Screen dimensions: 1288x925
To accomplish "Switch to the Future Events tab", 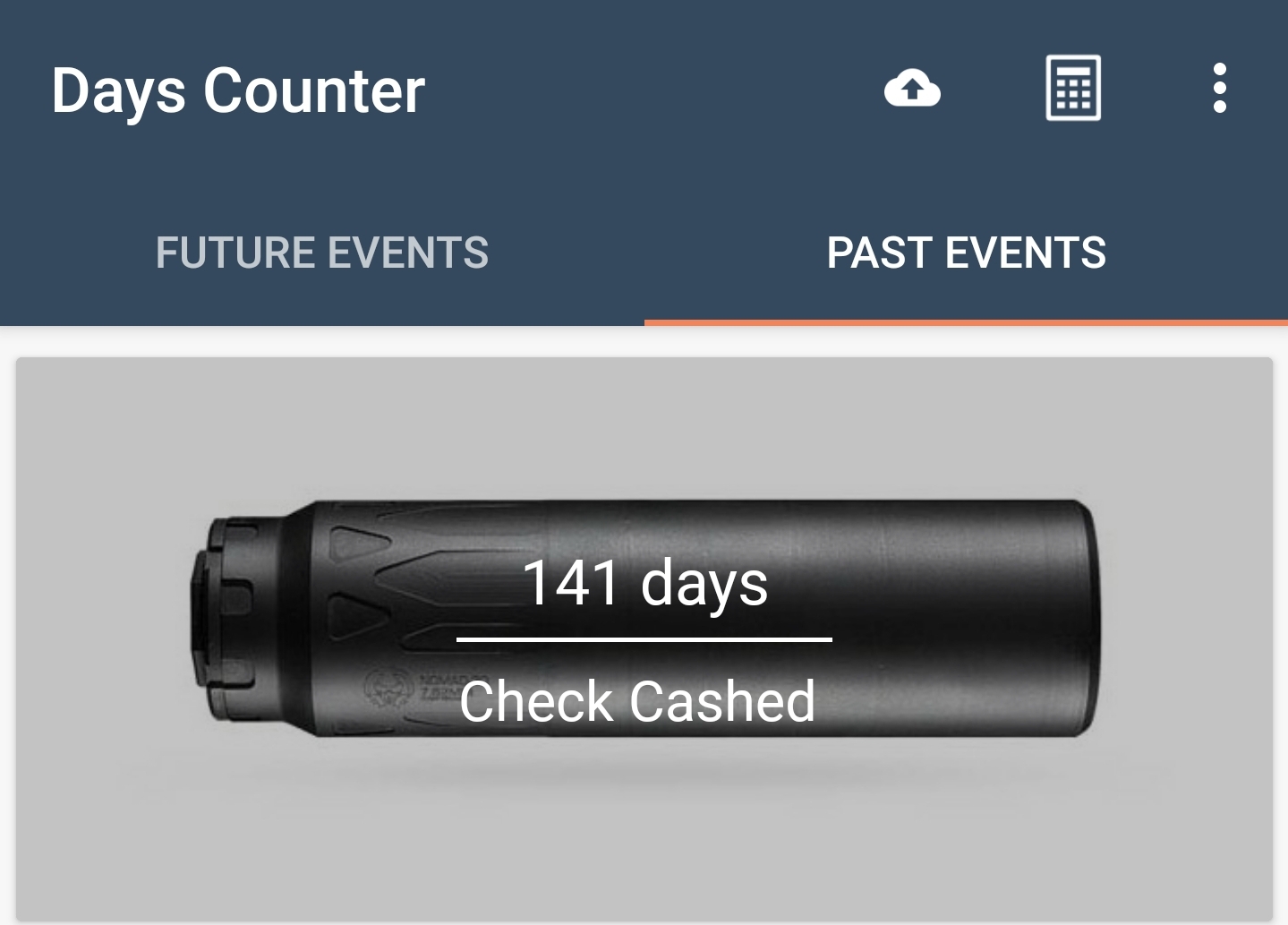I will coord(322,253).
